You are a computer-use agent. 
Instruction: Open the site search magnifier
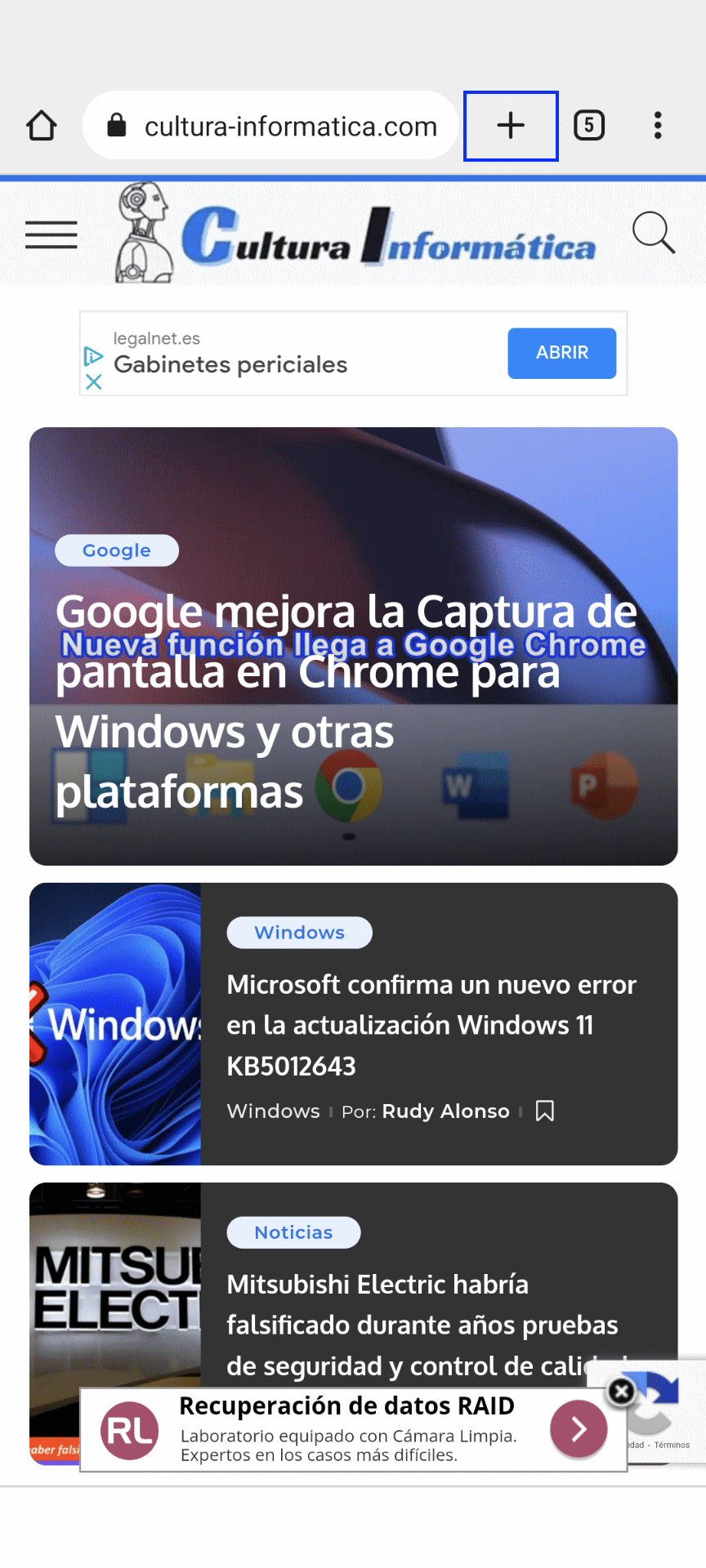[654, 233]
